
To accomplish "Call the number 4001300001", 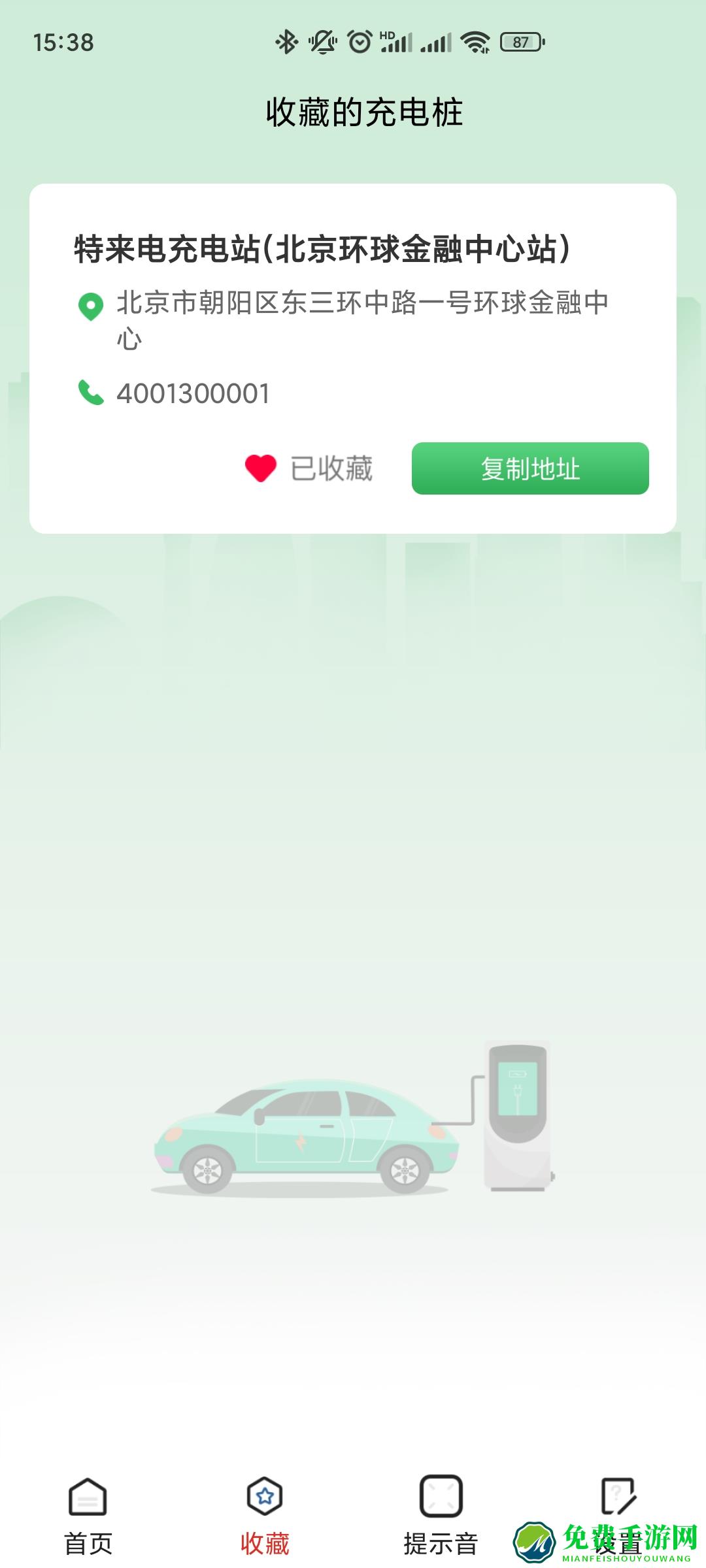I will click(x=193, y=393).
